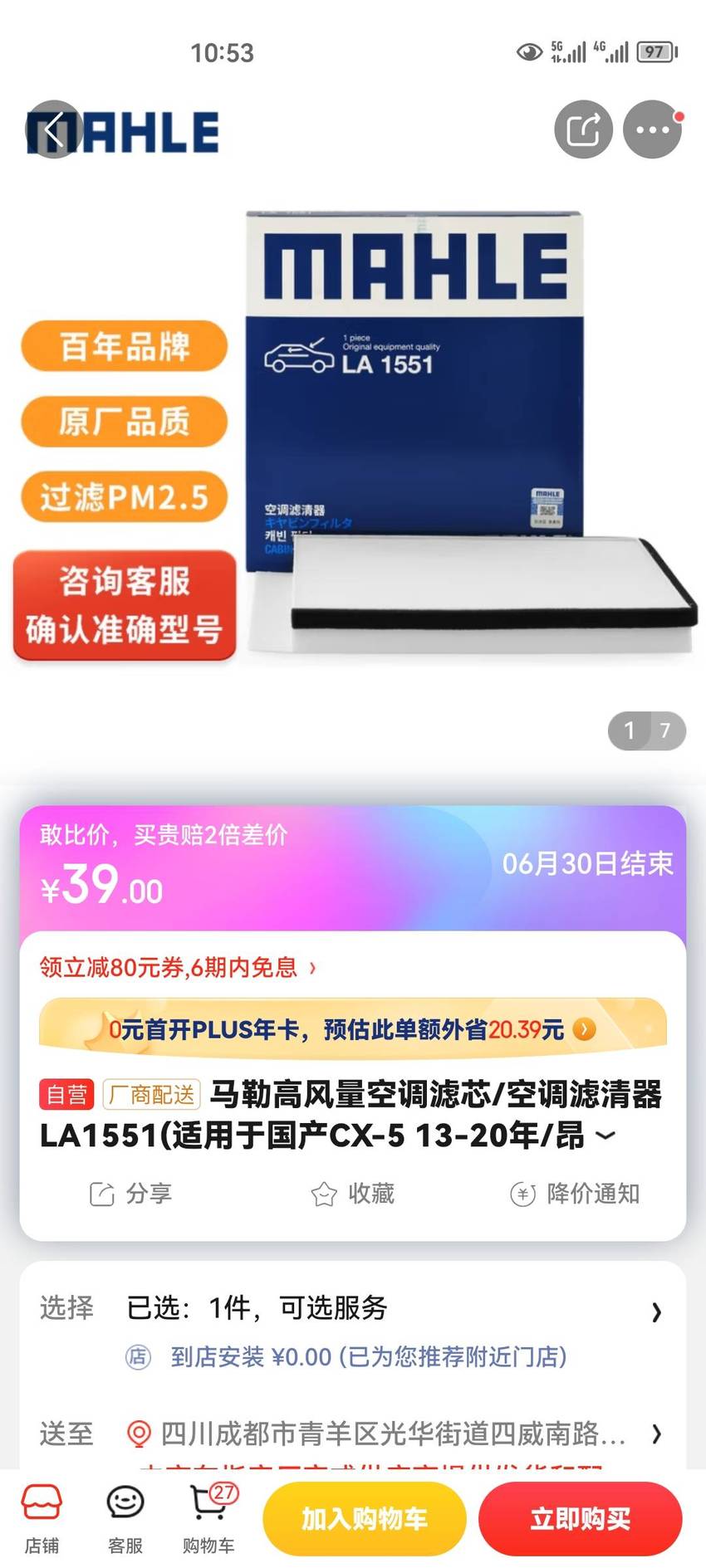Image resolution: width=706 pixels, height=1568 pixels.
Task: Open the three-dot overflow menu
Action: click(x=652, y=129)
